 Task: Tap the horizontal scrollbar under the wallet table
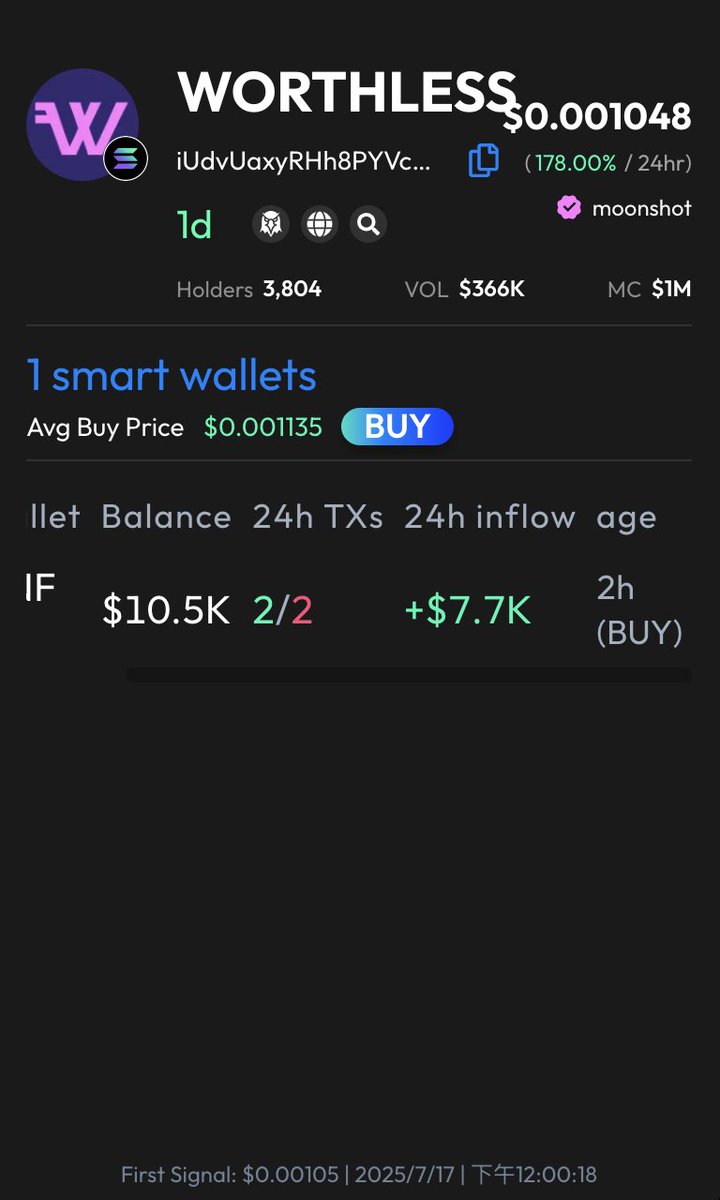409,675
